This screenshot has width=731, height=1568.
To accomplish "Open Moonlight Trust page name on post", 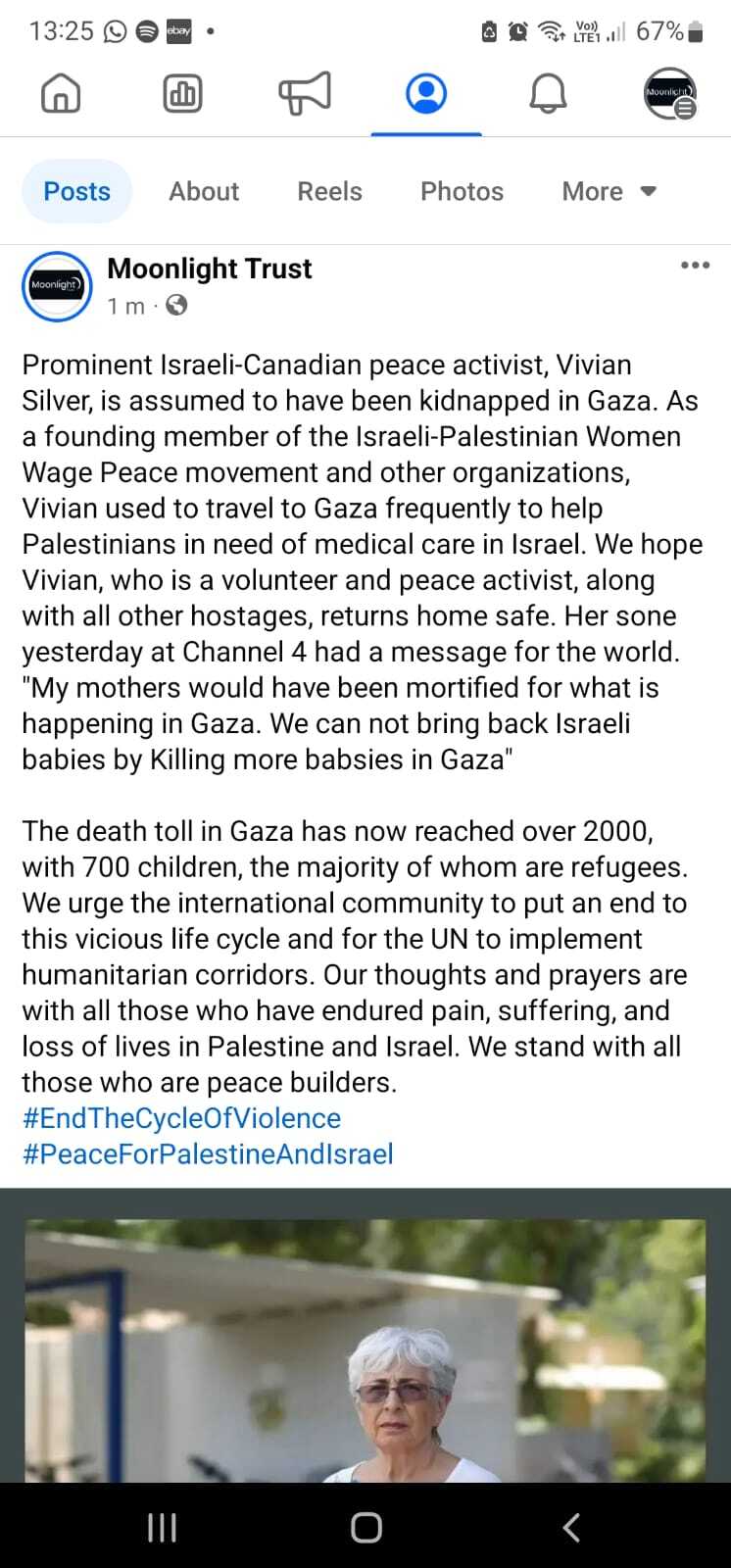I will [209, 269].
